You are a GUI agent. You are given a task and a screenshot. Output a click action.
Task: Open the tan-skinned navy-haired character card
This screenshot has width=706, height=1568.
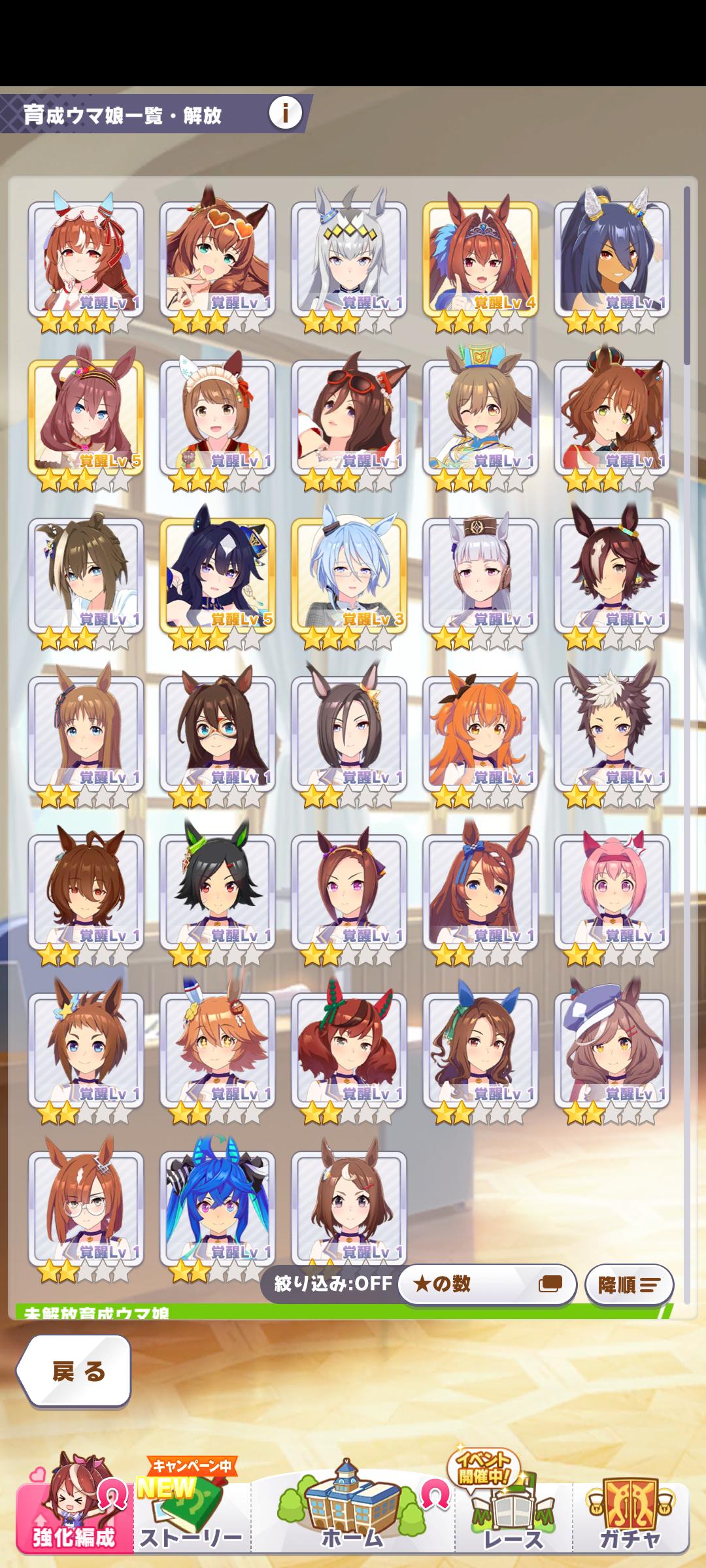pos(611,259)
